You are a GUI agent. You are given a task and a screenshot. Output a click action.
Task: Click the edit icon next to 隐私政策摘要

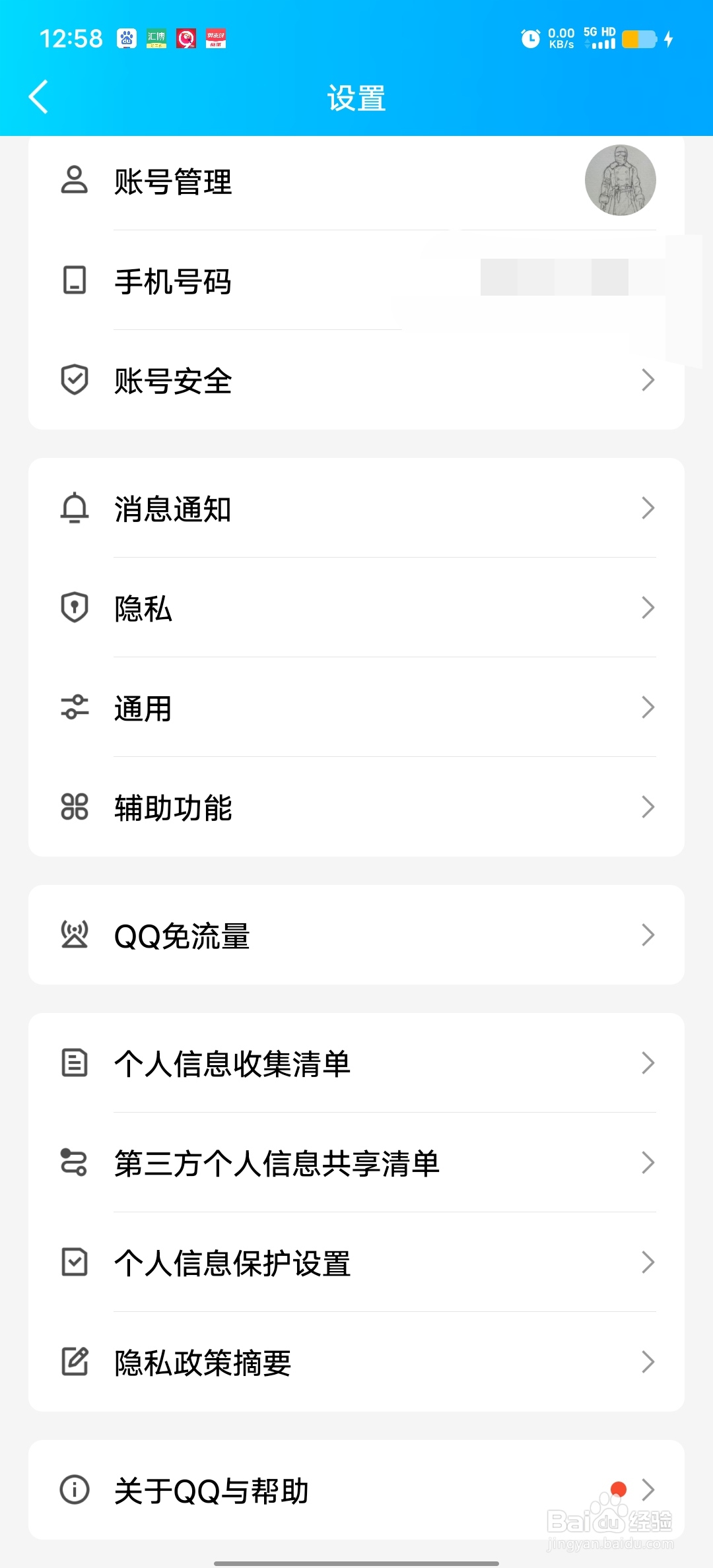74,1362
